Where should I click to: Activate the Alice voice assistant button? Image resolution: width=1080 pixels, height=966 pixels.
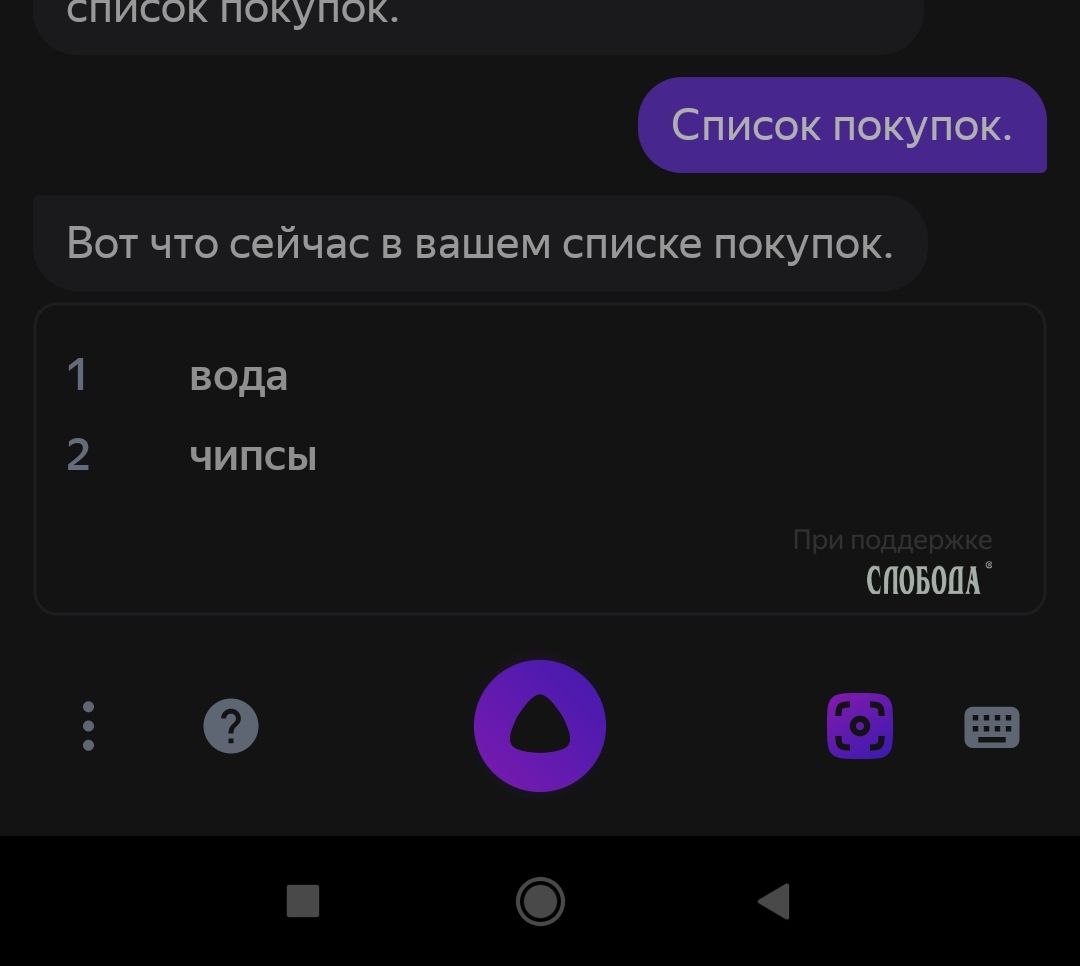[x=540, y=726]
